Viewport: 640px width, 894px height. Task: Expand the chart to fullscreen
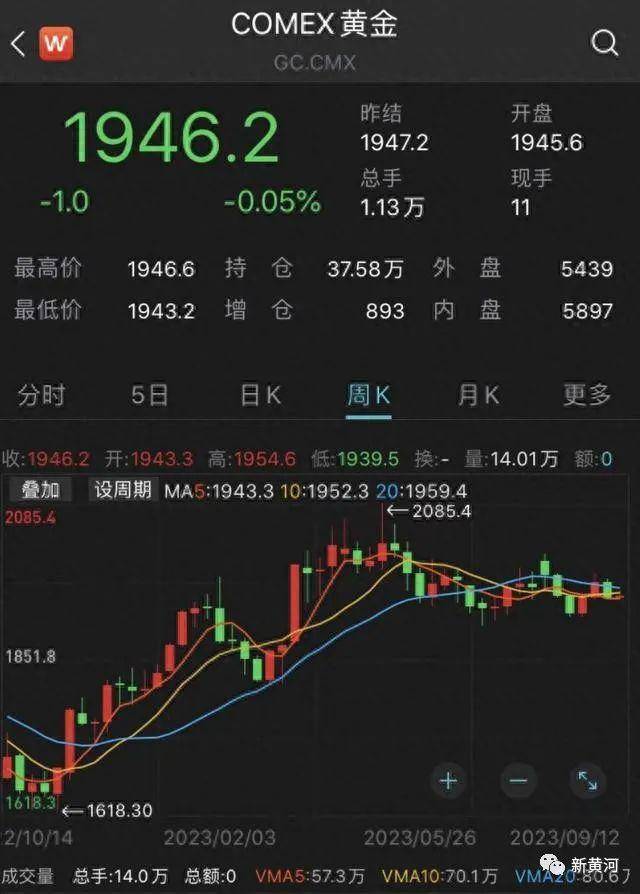click(588, 781)
